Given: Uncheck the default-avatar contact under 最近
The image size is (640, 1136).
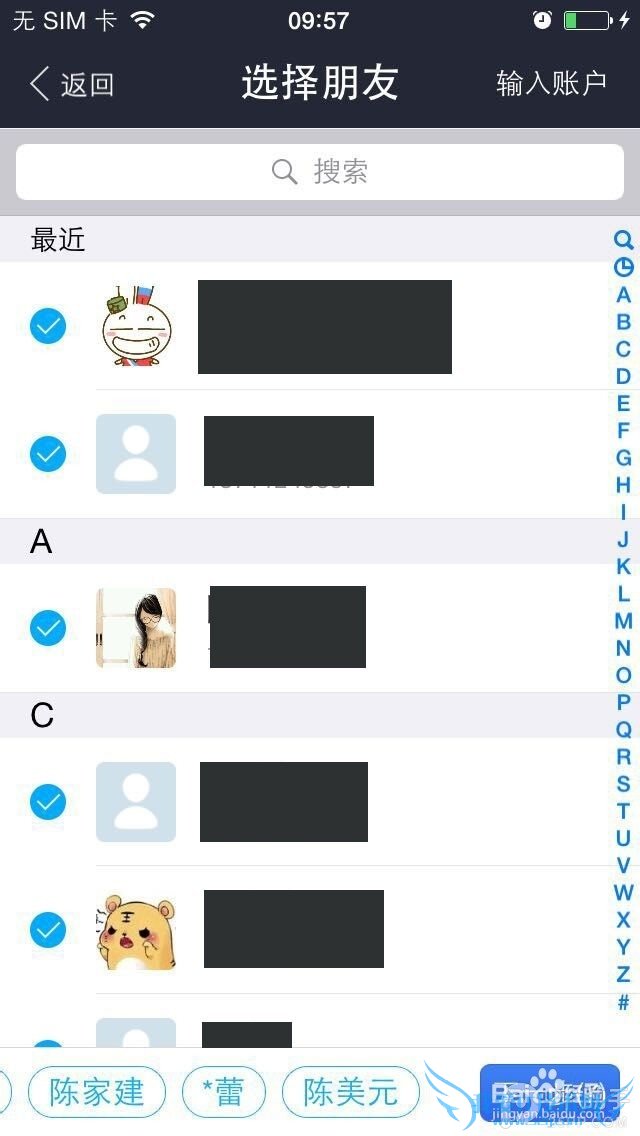Looking at the screenshot, I should tap(48, 454).
